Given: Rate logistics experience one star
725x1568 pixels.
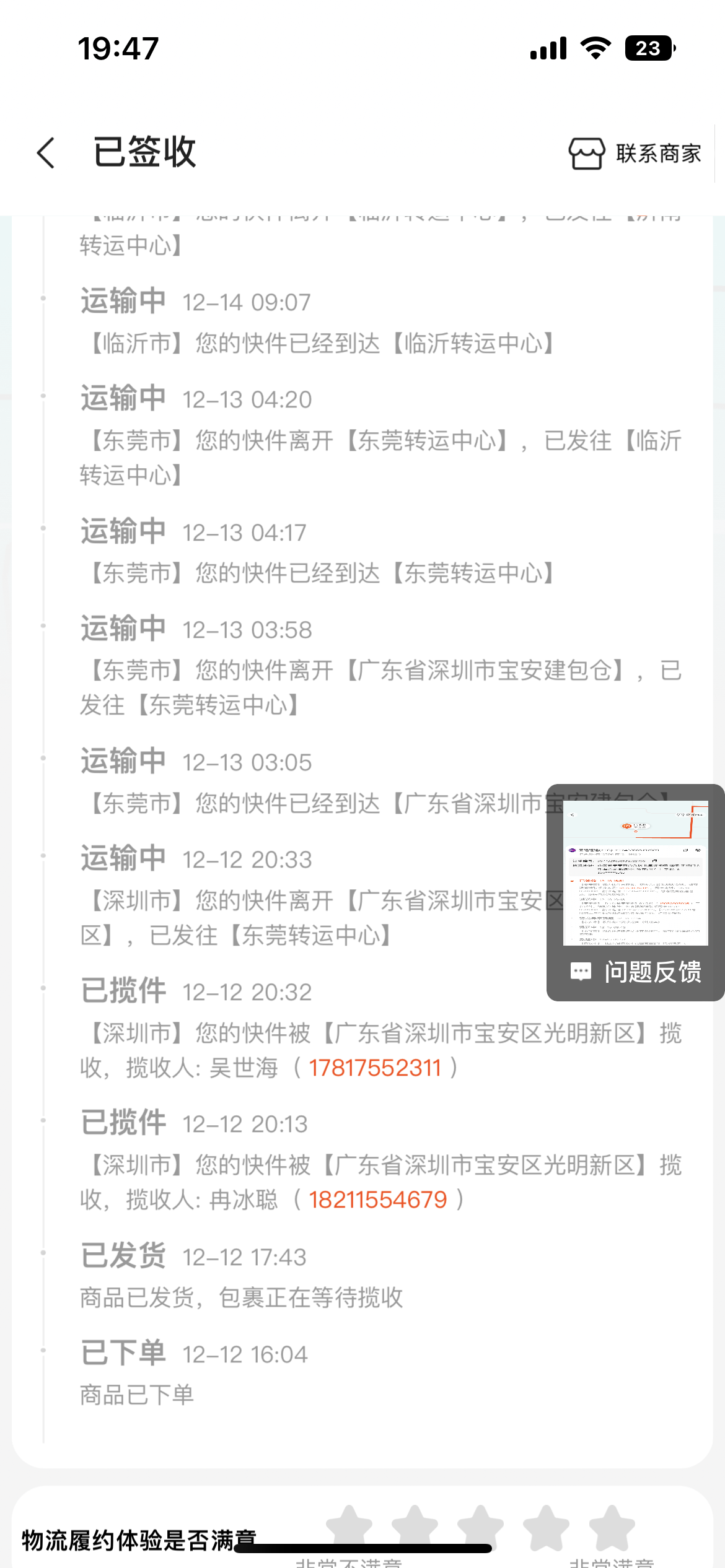Looking at the screenshot, I should (x=349, y=1528).
